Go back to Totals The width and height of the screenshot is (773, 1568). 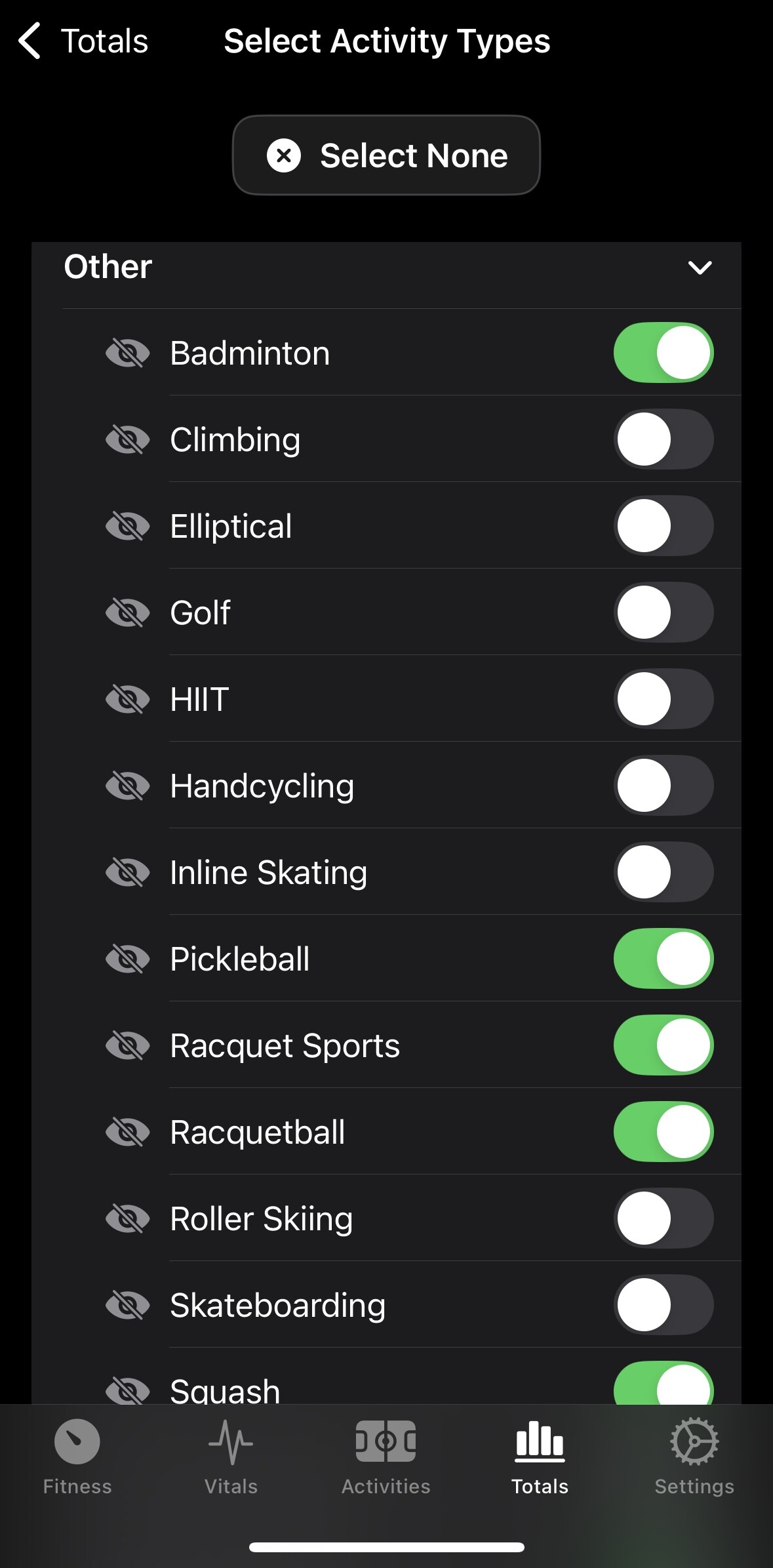click(83, 41)
